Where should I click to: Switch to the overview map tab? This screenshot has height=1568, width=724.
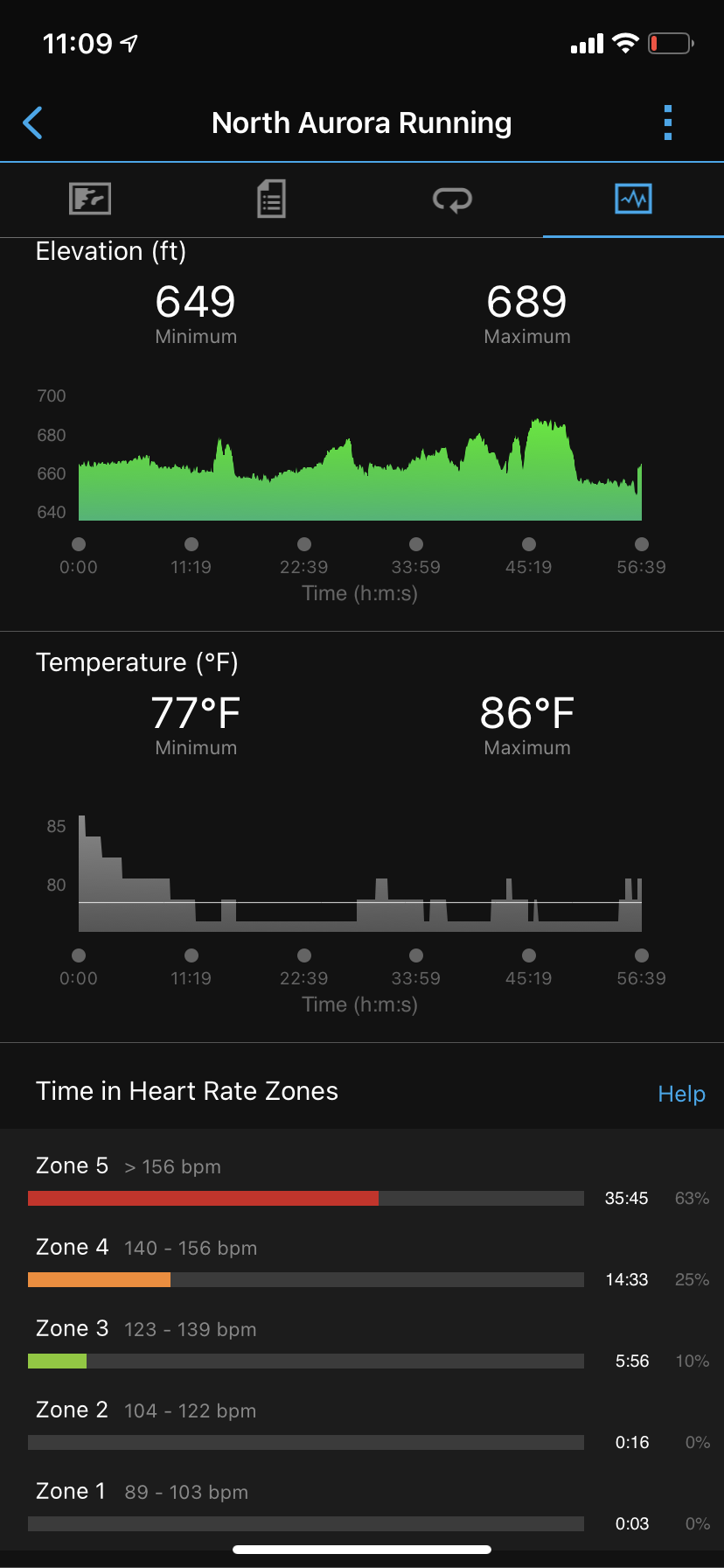coord(90,199)
